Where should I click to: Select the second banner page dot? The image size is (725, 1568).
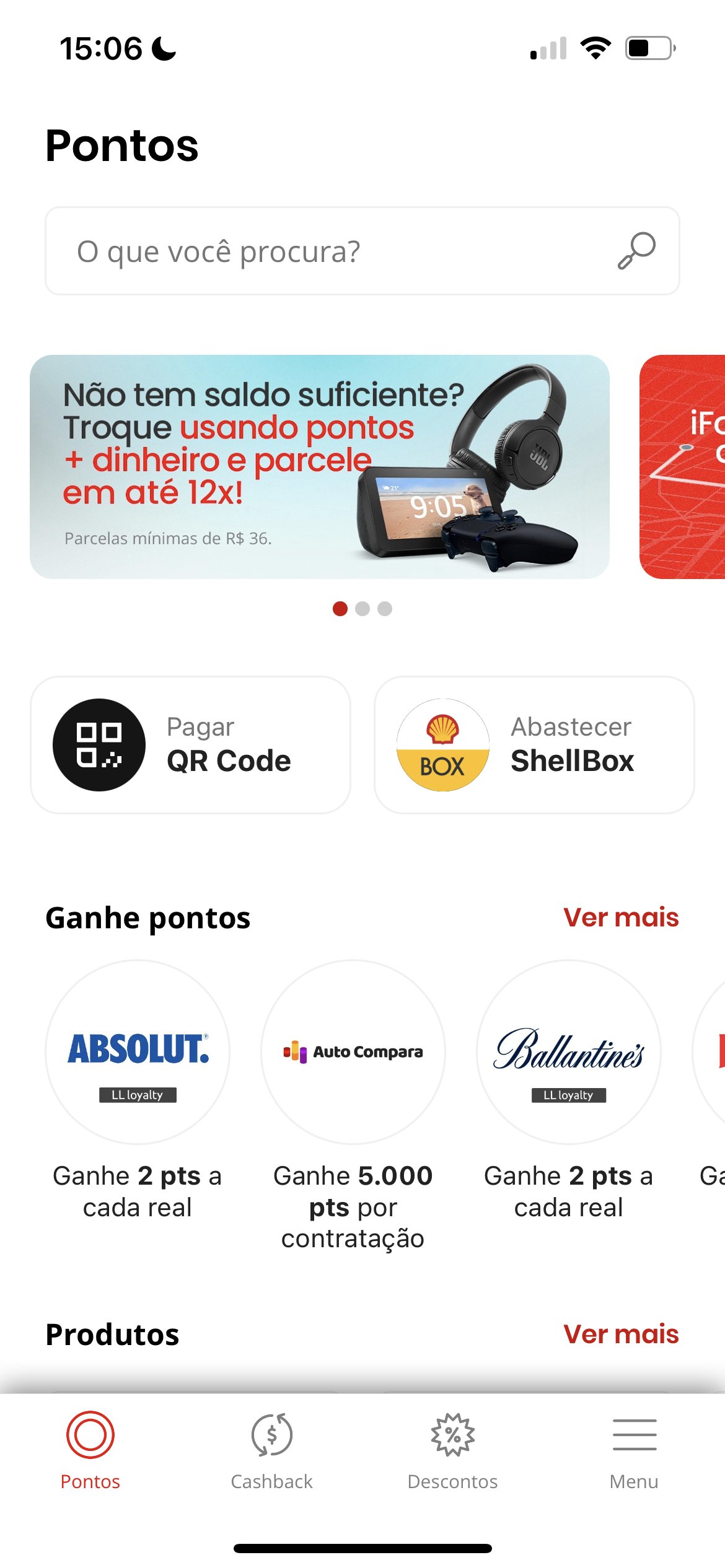pyautogui.click(x=362, y=609)
